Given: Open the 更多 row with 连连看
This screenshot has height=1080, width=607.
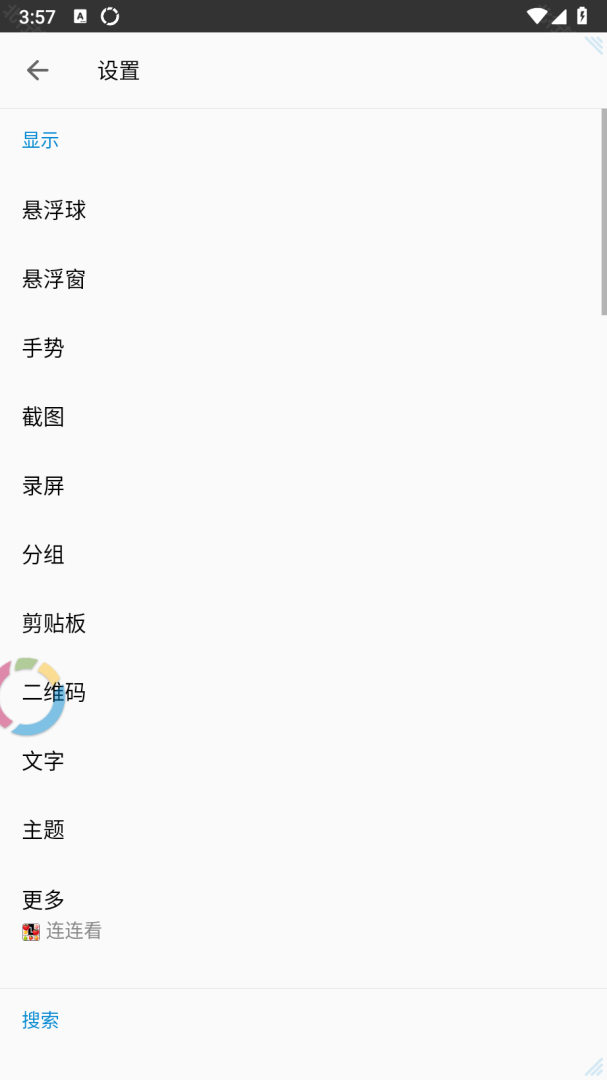Looking at the screenshot, I should pyautogui.click(x=301, y=914).
